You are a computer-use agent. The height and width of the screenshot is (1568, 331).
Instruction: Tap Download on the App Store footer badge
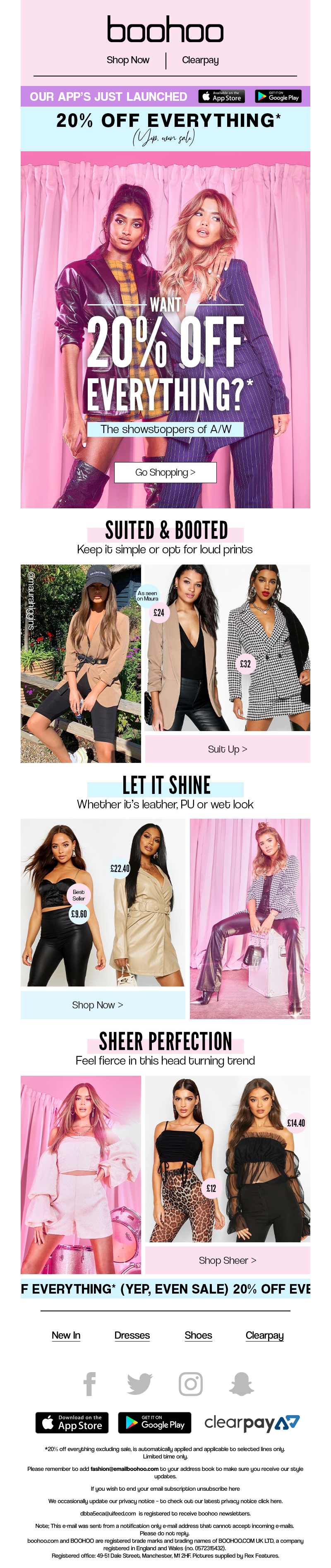pos(72,1423)
